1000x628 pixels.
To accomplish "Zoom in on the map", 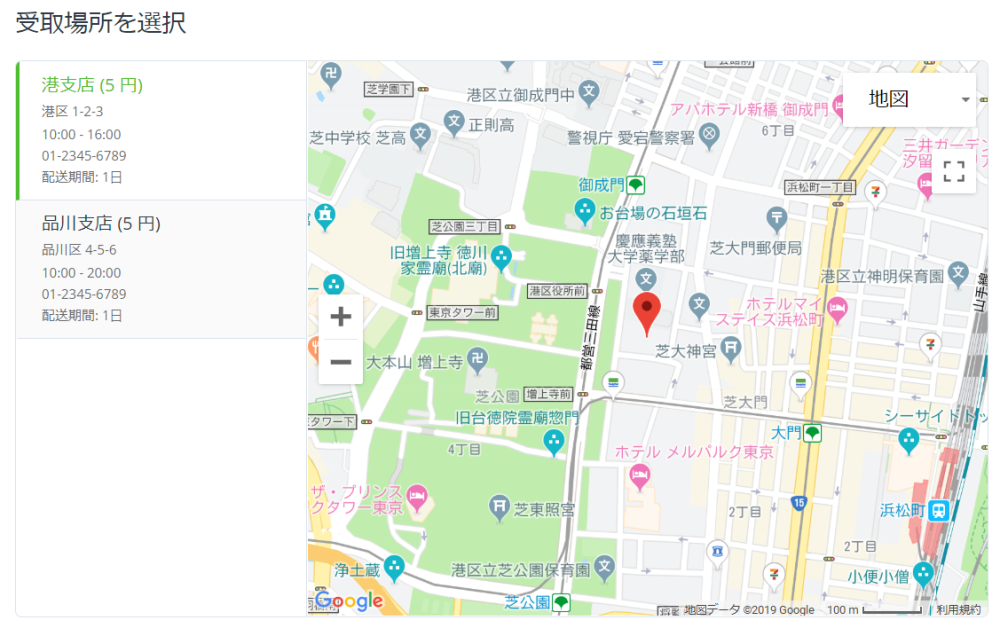I will [x=341, y=318].
